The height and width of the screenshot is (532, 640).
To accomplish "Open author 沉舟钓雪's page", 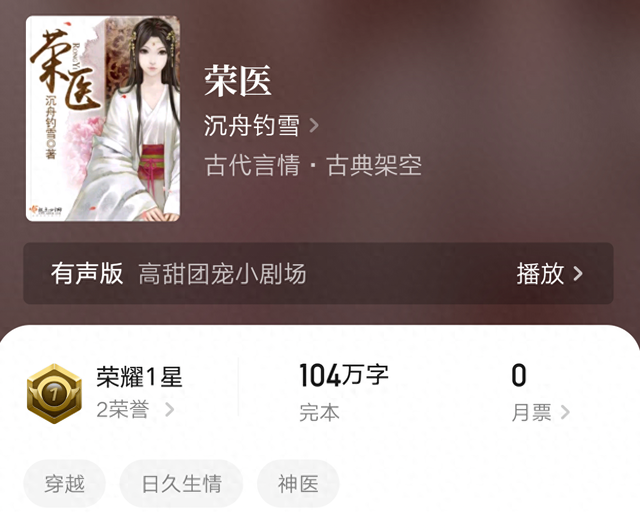I will (260, 126).
